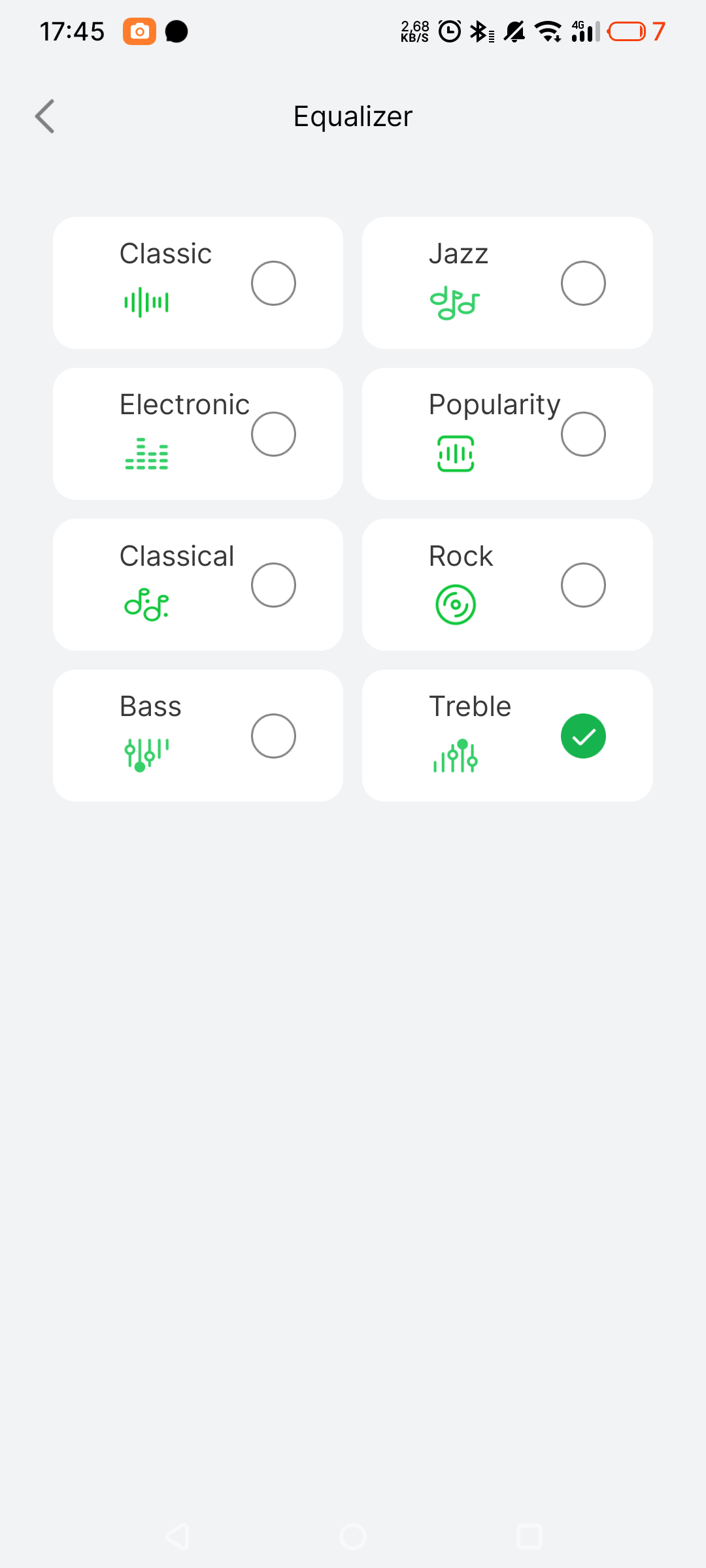Select the Classic equalizer preset
The height and width of the screenshot is (1568, 706).
tap(273, 283)
